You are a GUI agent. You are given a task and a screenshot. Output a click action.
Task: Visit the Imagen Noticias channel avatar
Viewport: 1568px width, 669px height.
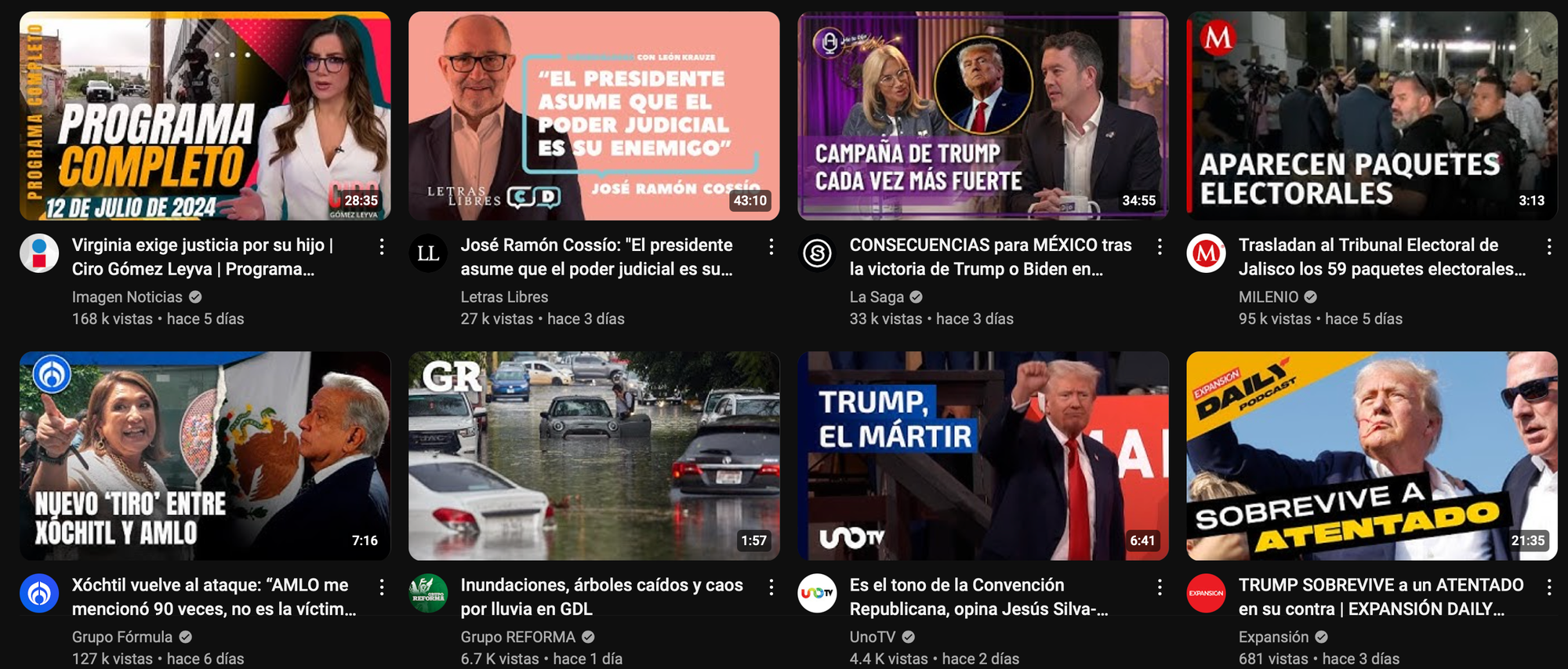coord(39,253)
